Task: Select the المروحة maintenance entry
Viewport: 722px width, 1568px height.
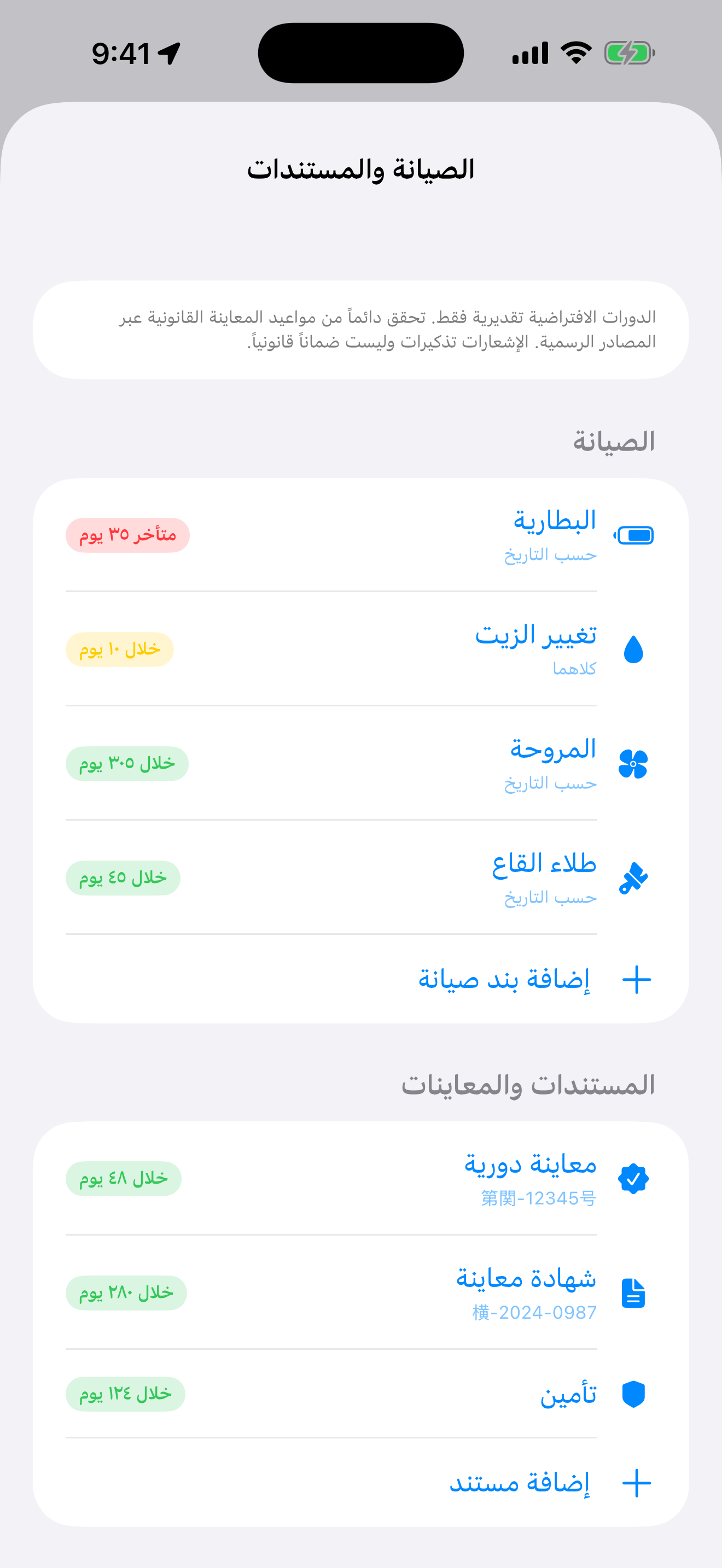Action: (x=361, y=763)
